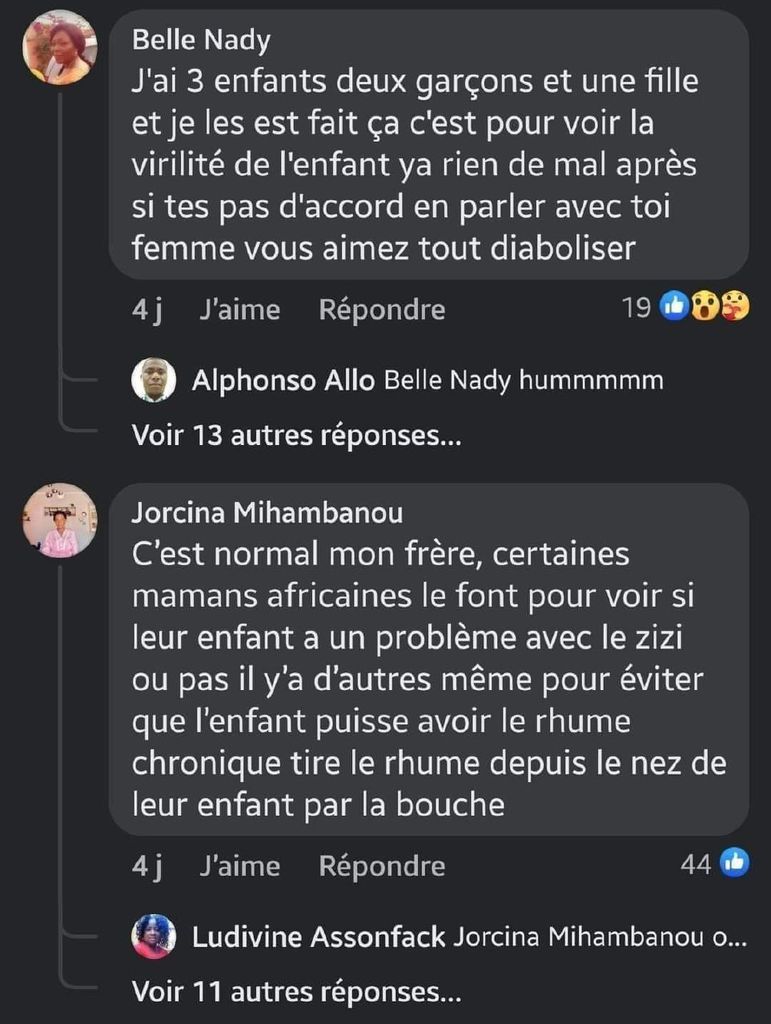Screen dimensions: 771x1024
Task: Like Jorcina Mihambanou's comment
Action: tap(239, 865)
